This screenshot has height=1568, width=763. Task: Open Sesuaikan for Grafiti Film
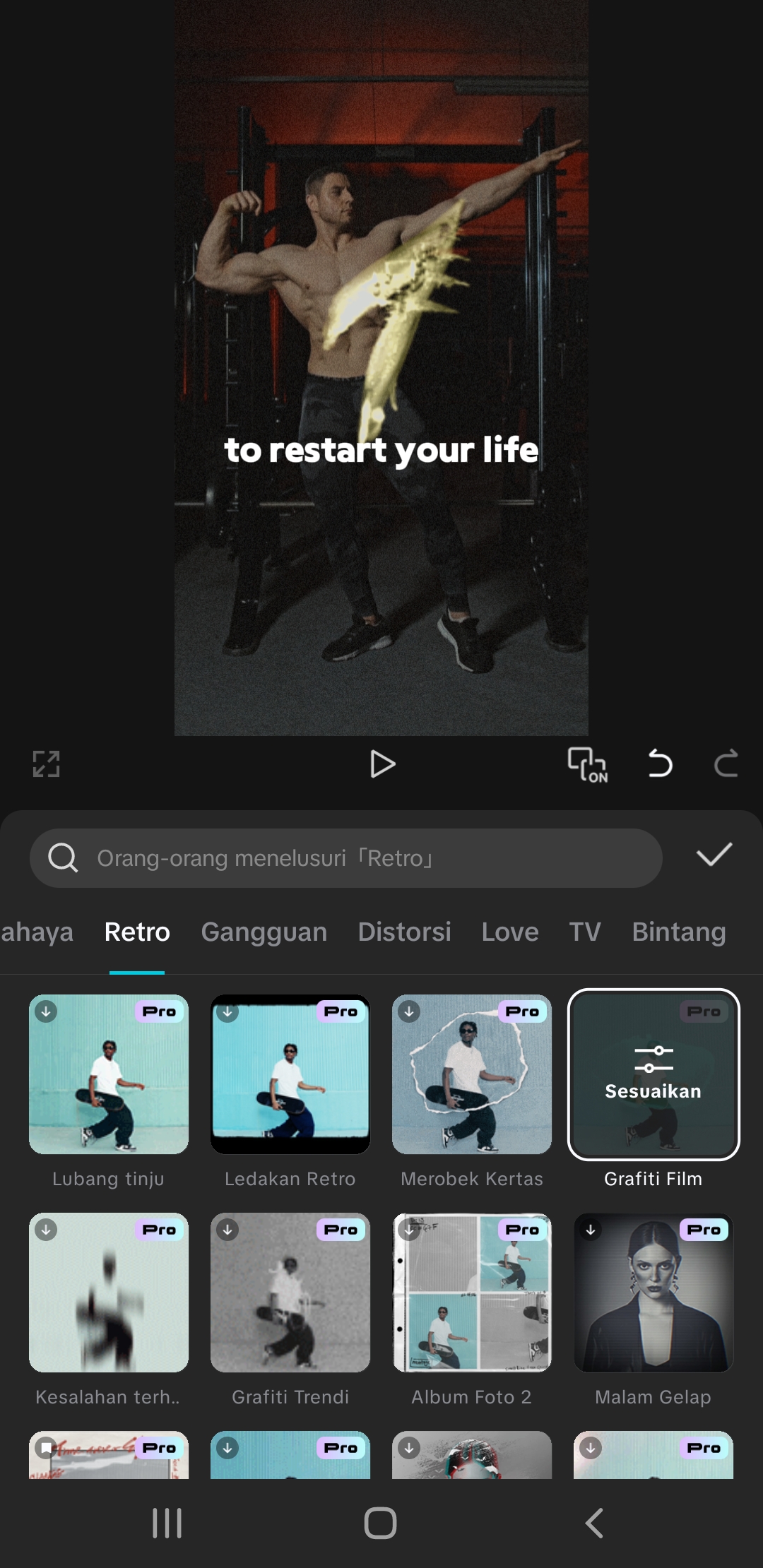click(653, 1074)
